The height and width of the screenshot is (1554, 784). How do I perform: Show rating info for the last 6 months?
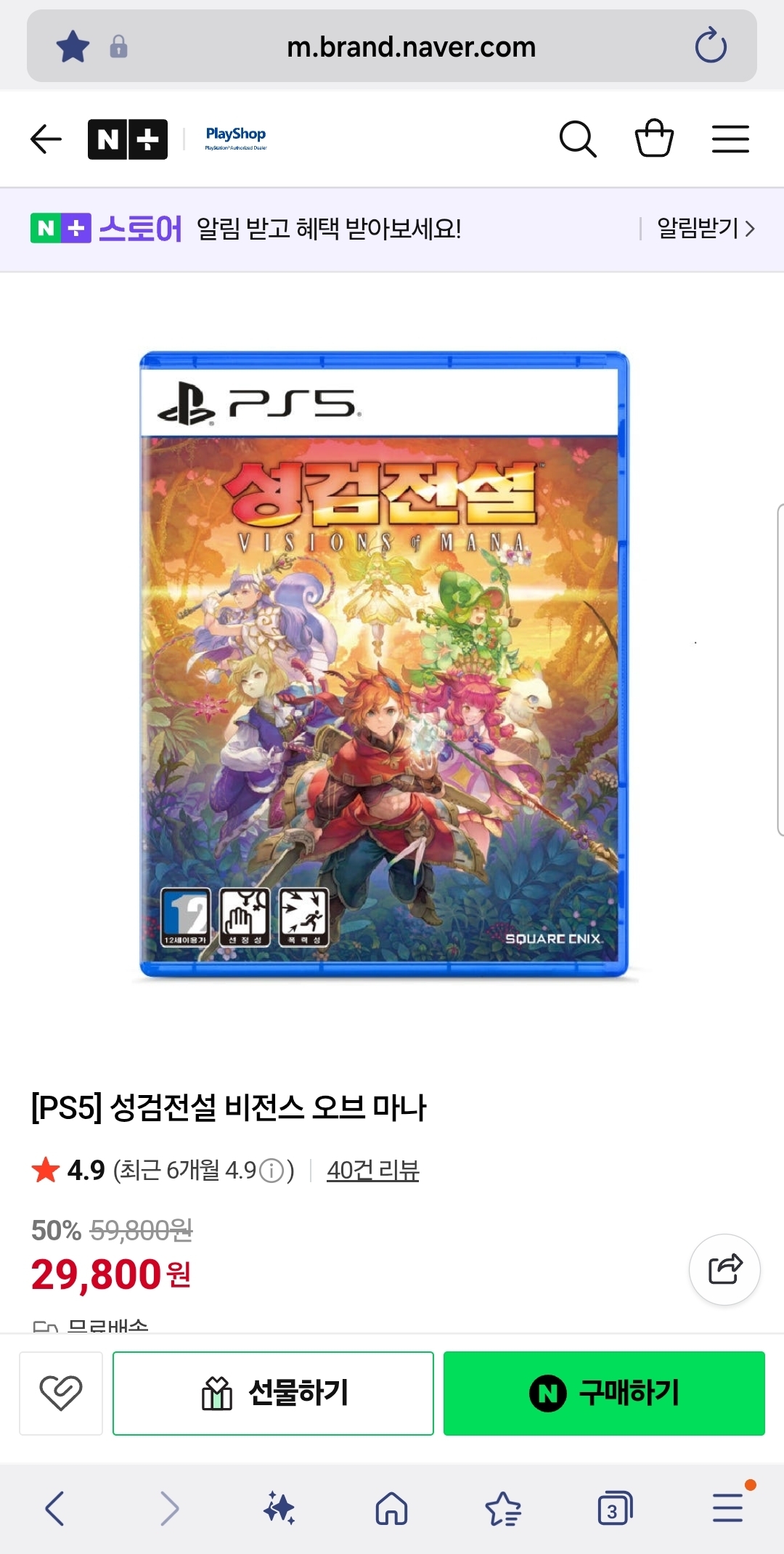[x=271, y=1171]
